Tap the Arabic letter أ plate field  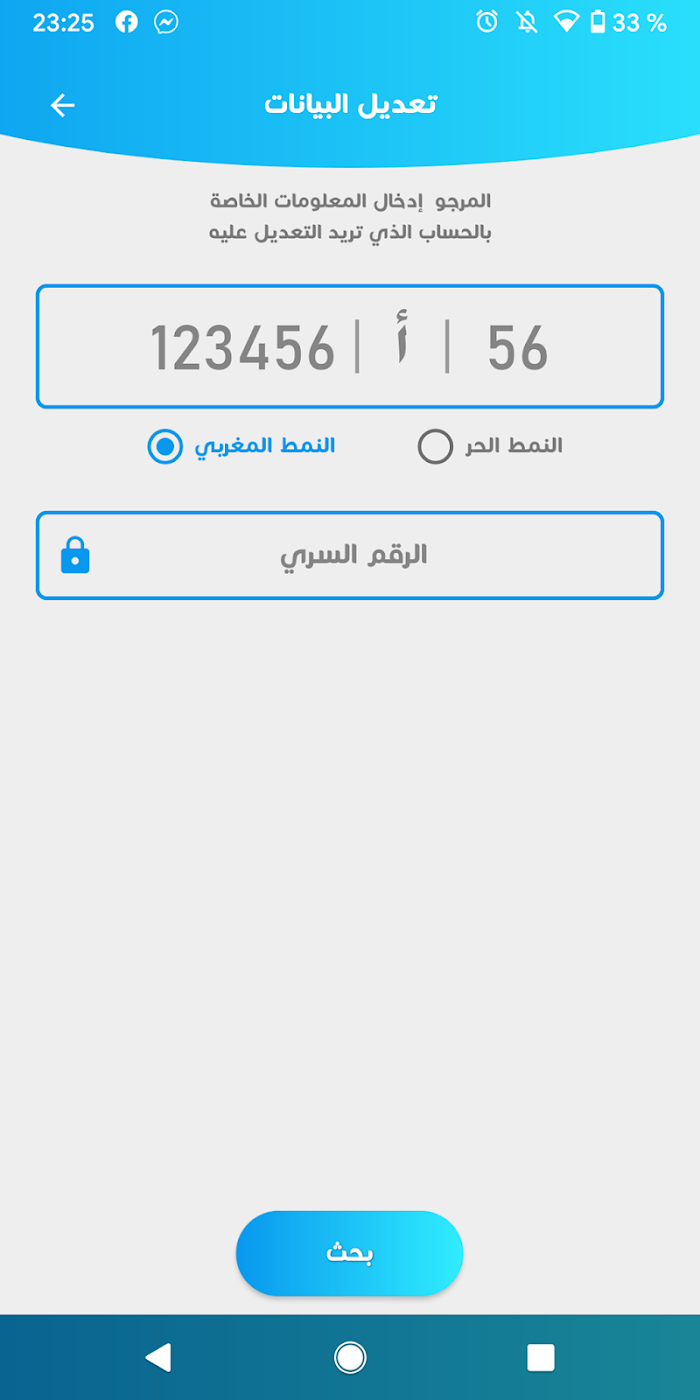402,346
